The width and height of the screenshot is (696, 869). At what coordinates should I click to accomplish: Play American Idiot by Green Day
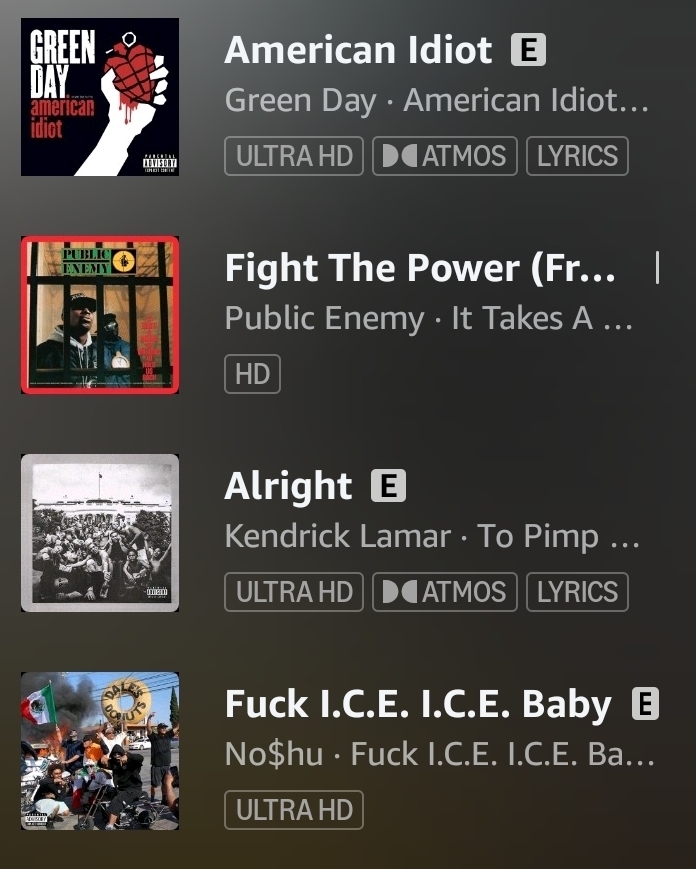pos(358,50)
